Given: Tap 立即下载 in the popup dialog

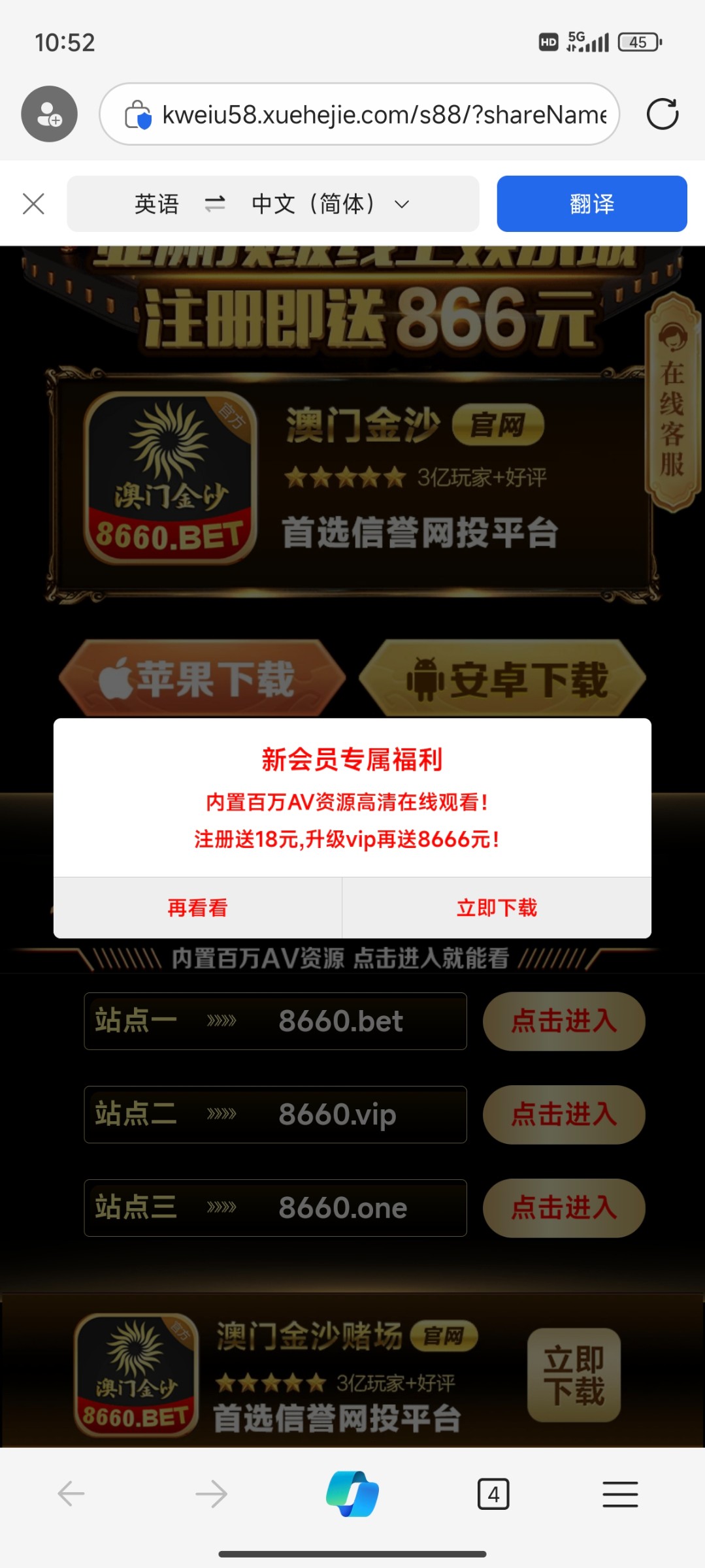Looking at the screenshot, I should point(497,907).
